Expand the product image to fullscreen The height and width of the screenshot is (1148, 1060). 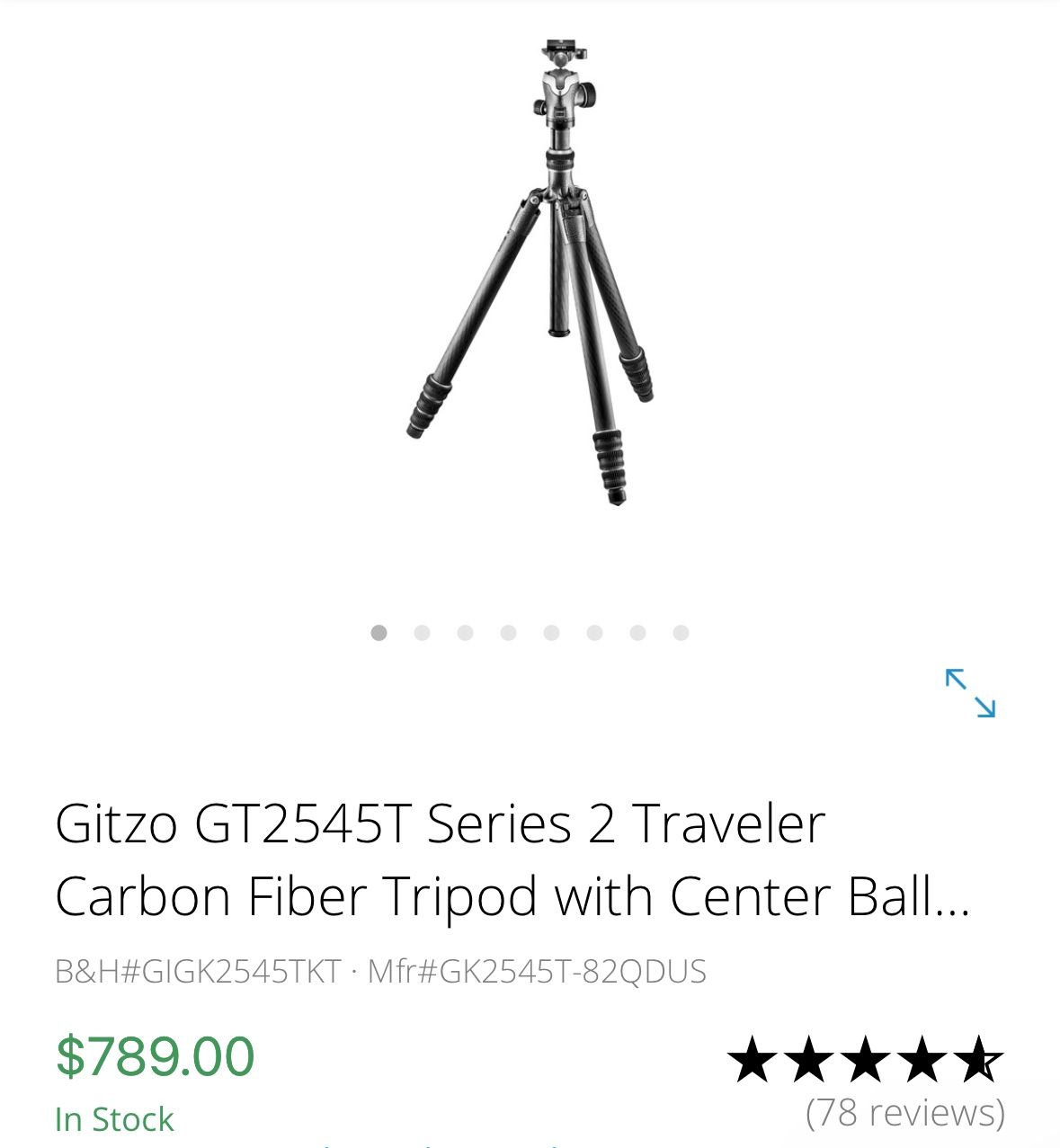(970, 693)
